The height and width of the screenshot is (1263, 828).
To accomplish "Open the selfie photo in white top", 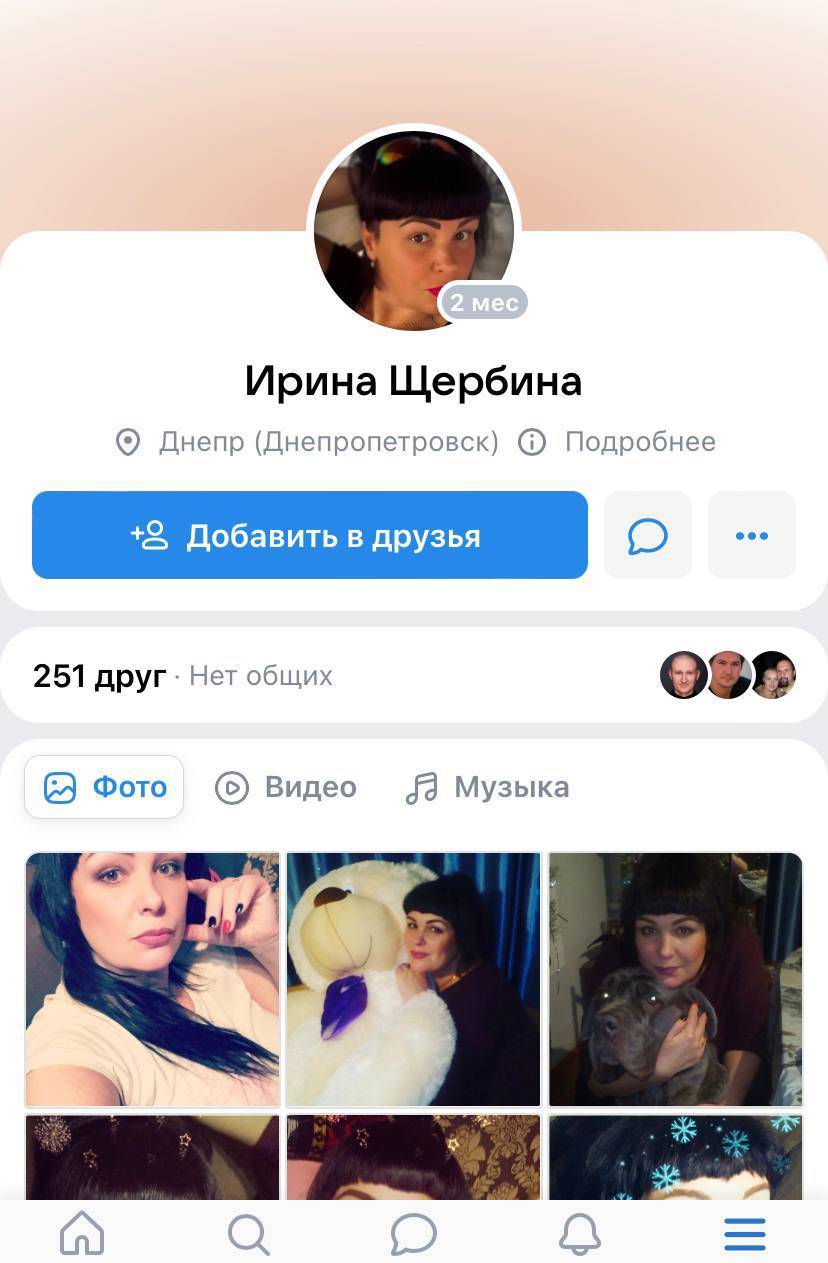I will (x=152, y=979).
